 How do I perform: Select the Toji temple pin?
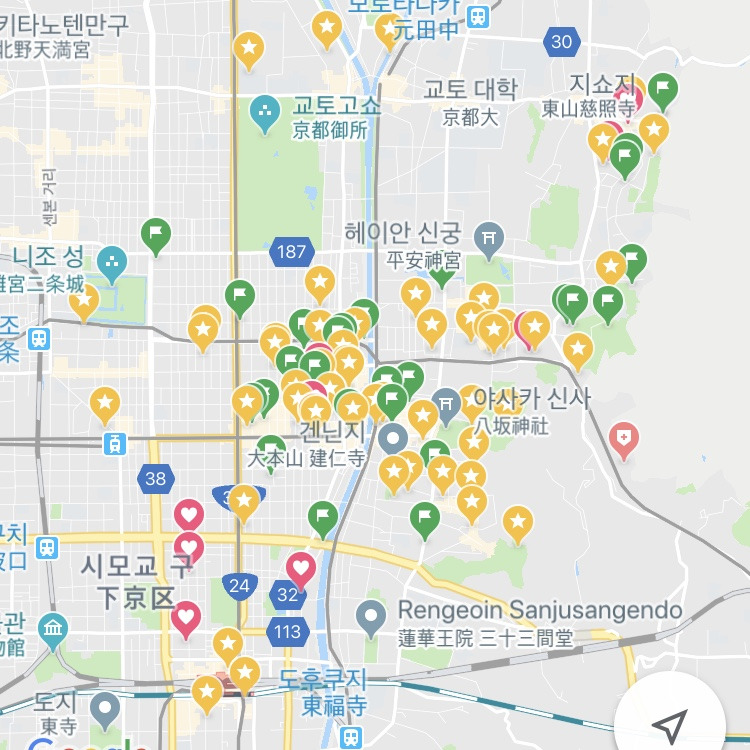coord(105,711)
